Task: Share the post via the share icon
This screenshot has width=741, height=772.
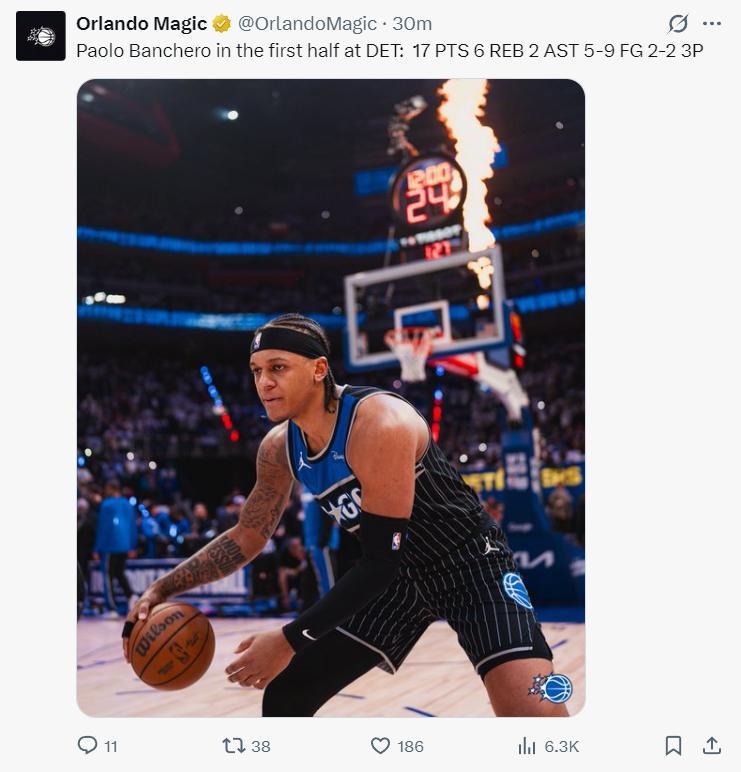Action: point(712,746)
